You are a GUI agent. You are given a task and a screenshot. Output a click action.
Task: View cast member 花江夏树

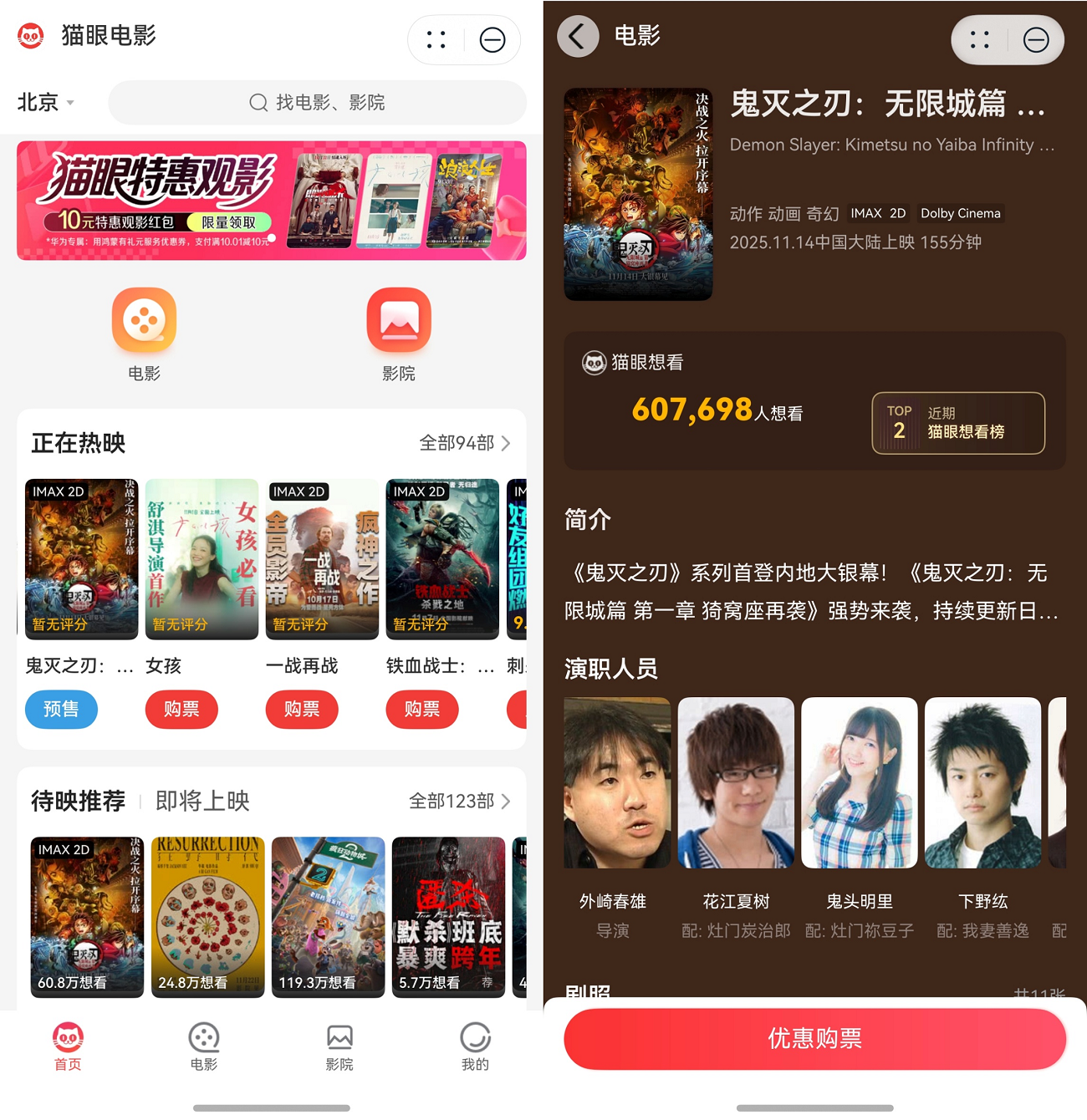(x=736, y=783)
